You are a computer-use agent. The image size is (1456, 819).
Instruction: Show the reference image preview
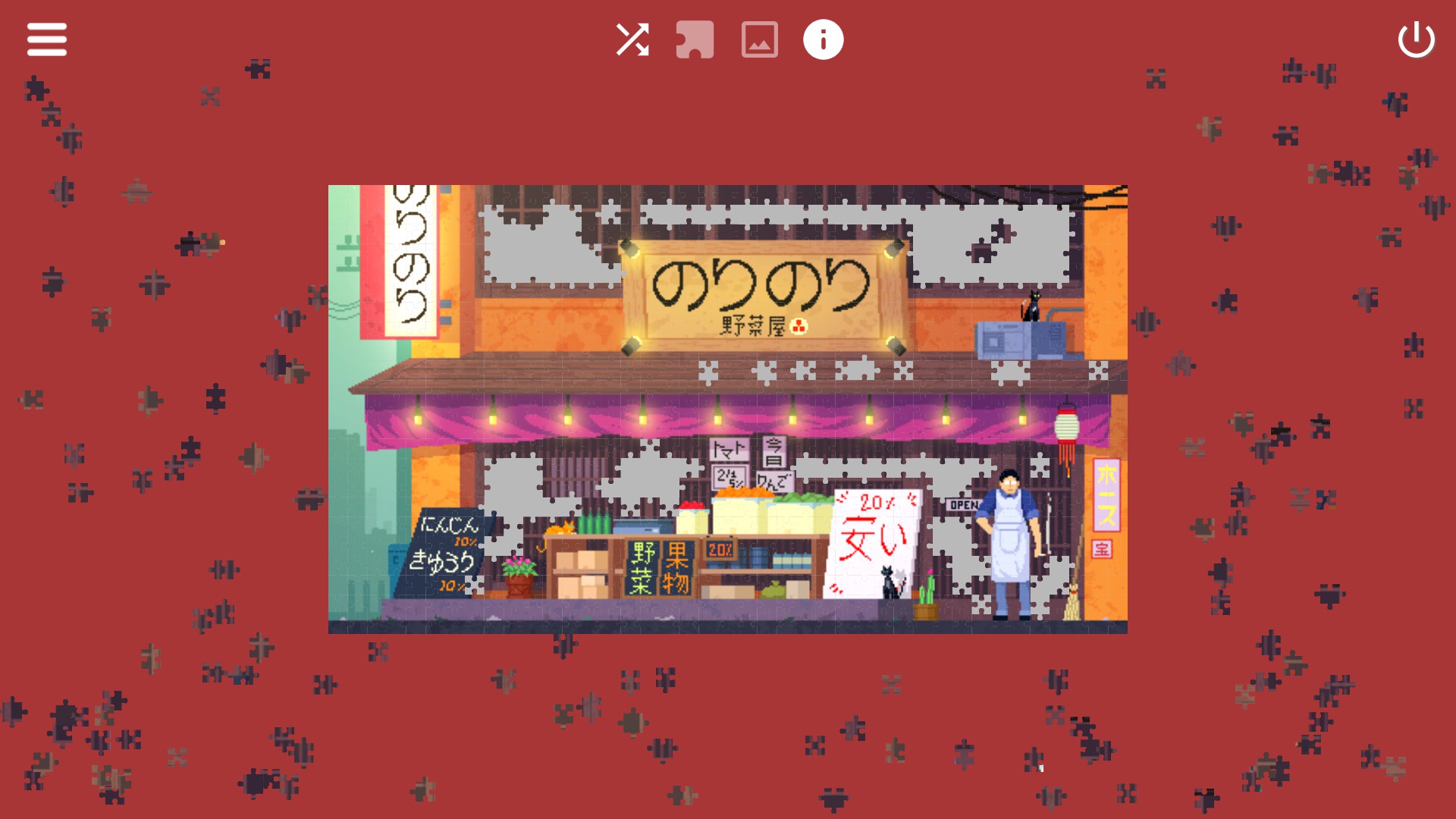point(759,39)
